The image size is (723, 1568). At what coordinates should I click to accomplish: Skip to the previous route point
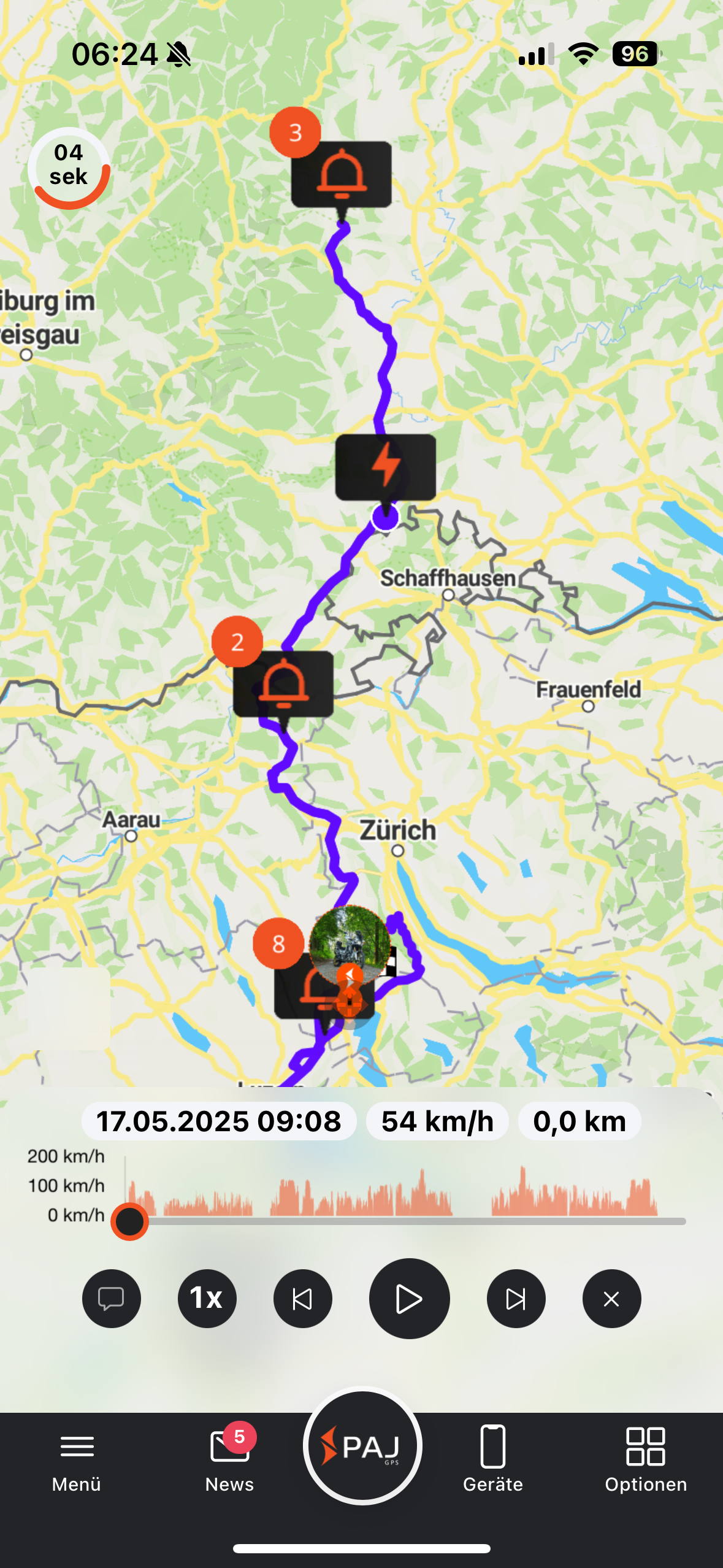303,1299
